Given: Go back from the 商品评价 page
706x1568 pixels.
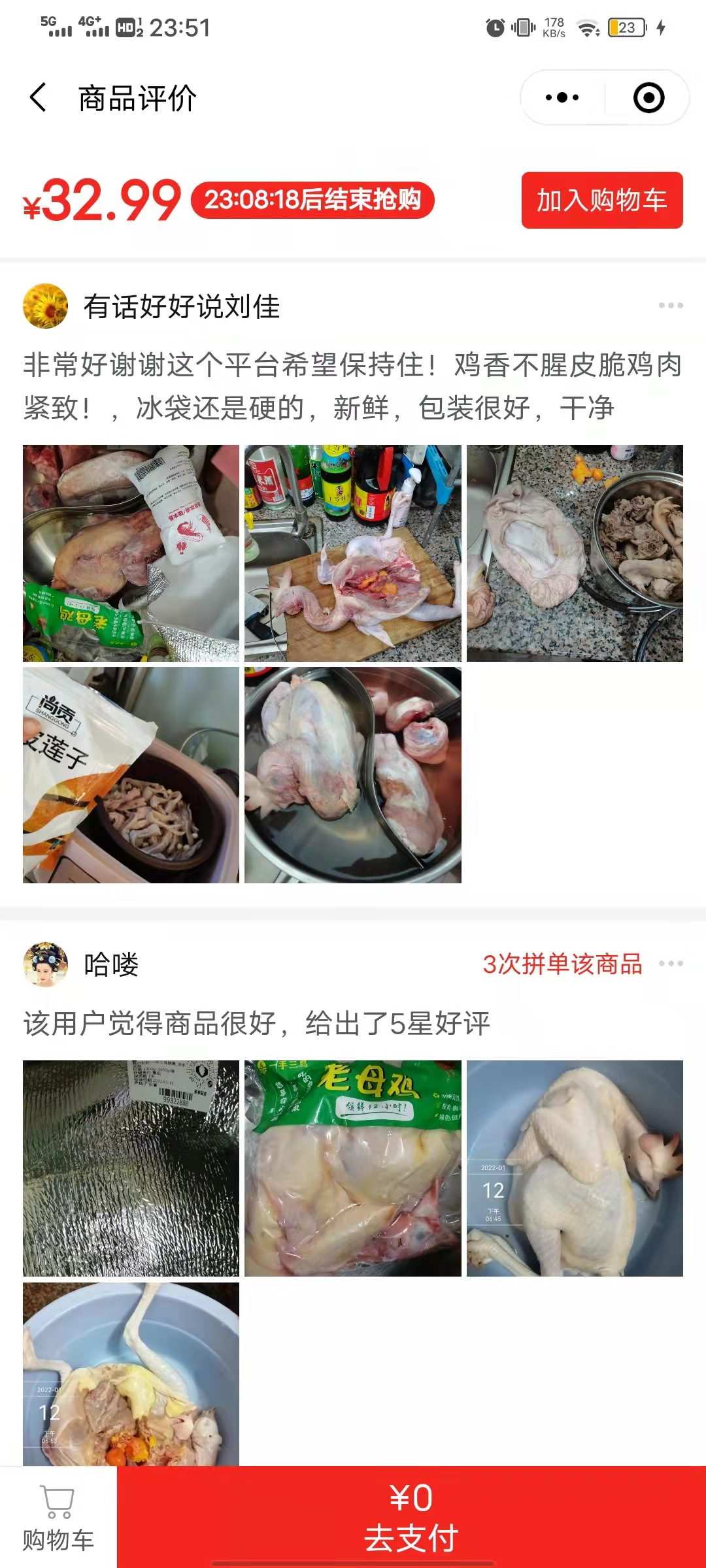Looking at the screenshot, I should coord(38,98).
